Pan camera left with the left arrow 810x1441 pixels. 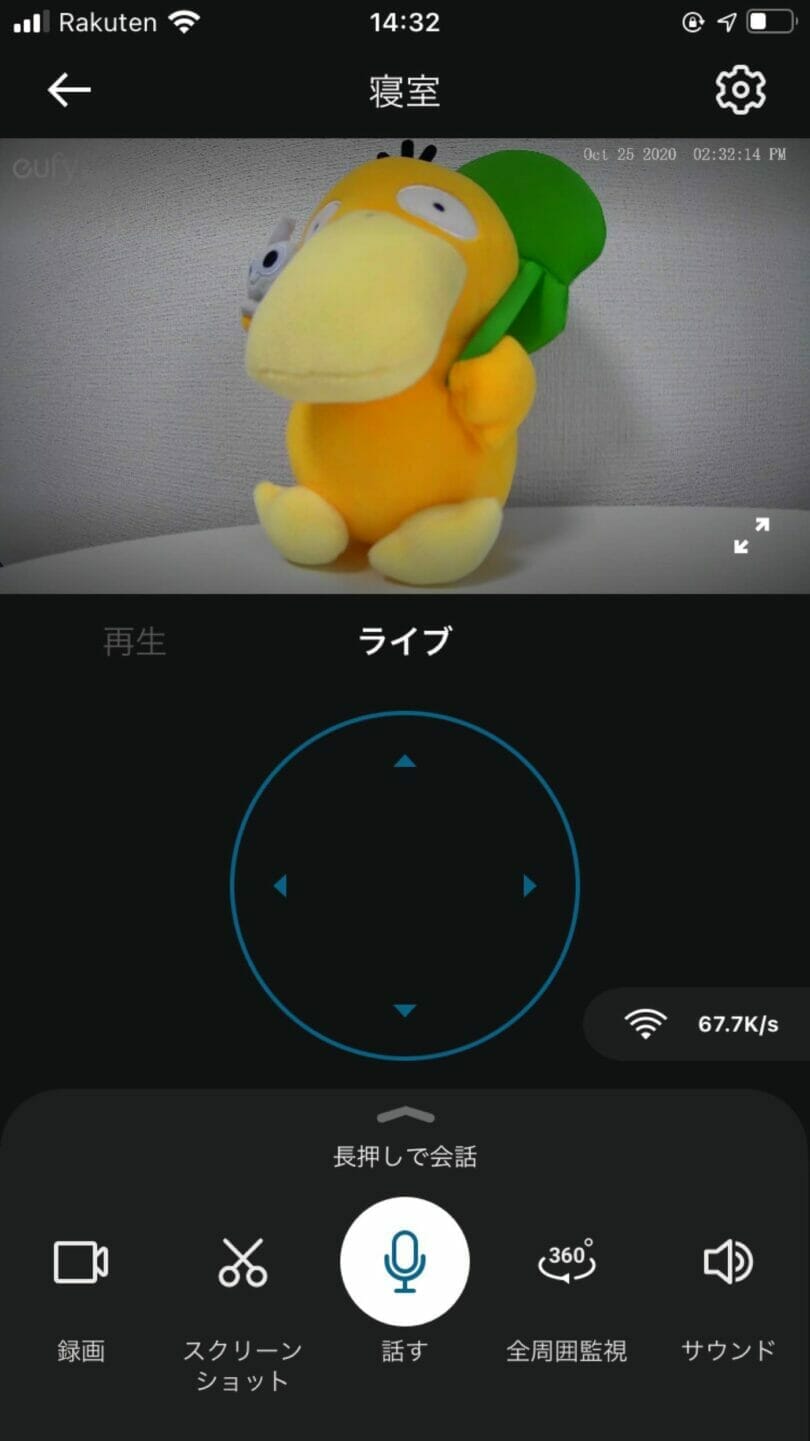pos(280,885)
